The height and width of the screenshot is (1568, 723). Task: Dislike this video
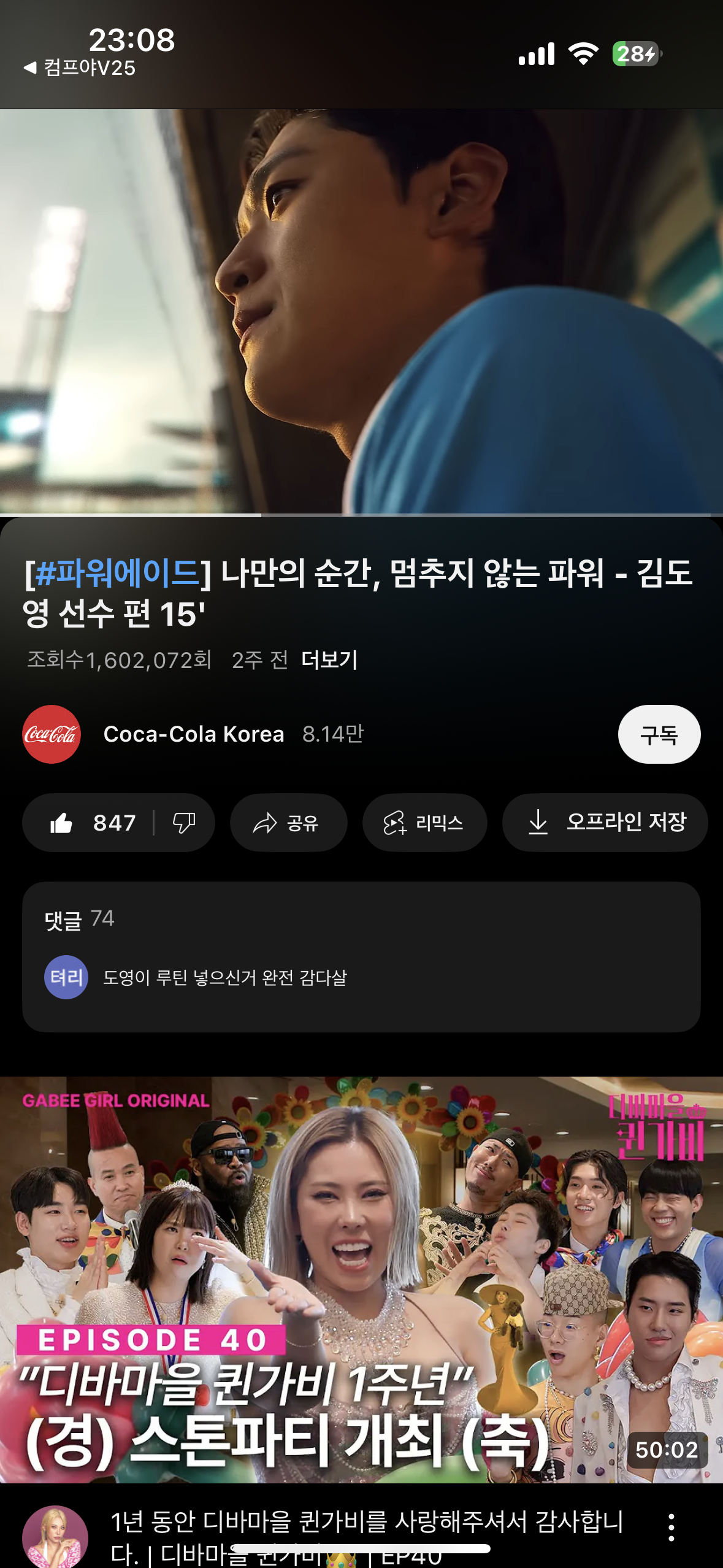tap(184, 823)
